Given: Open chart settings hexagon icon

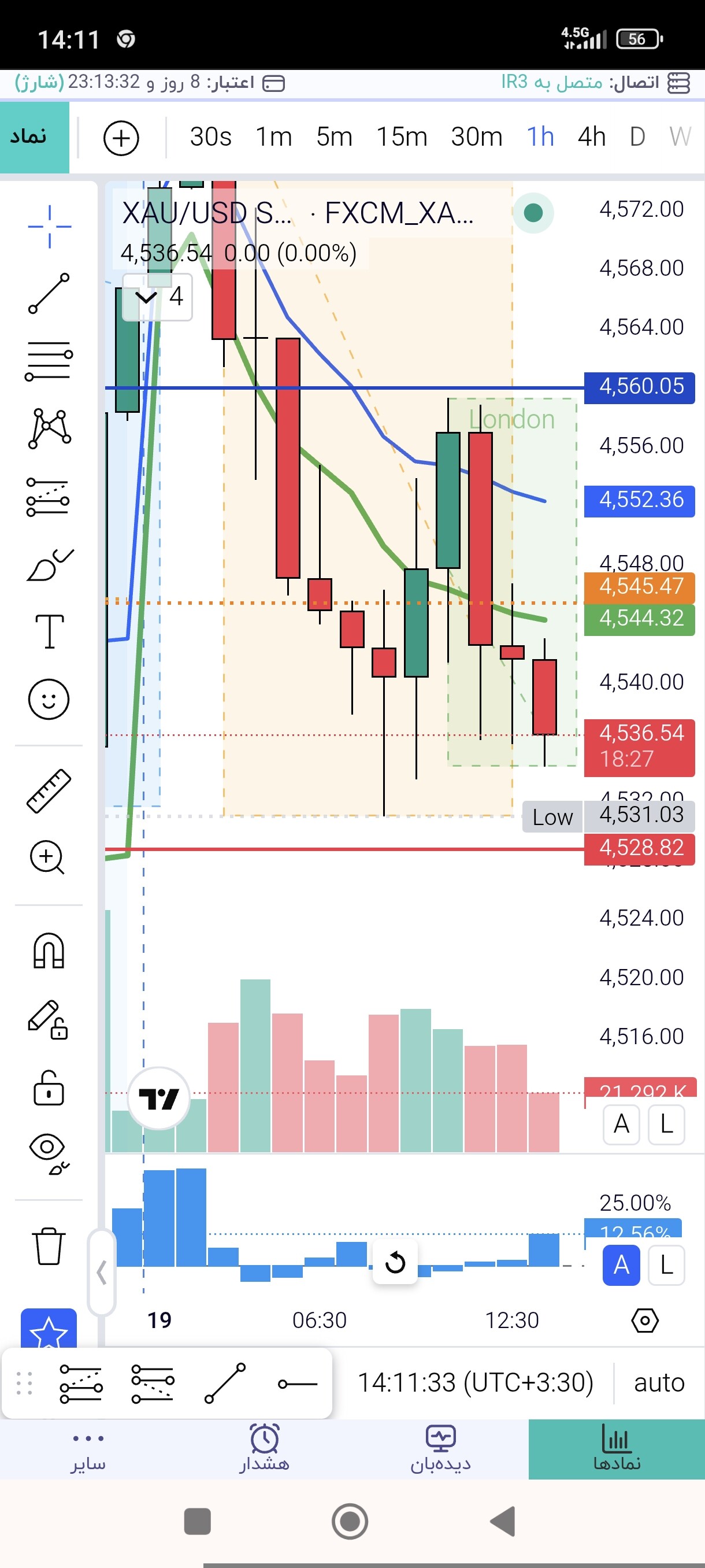Looking at the screenshot, I should click(645, 1321).
